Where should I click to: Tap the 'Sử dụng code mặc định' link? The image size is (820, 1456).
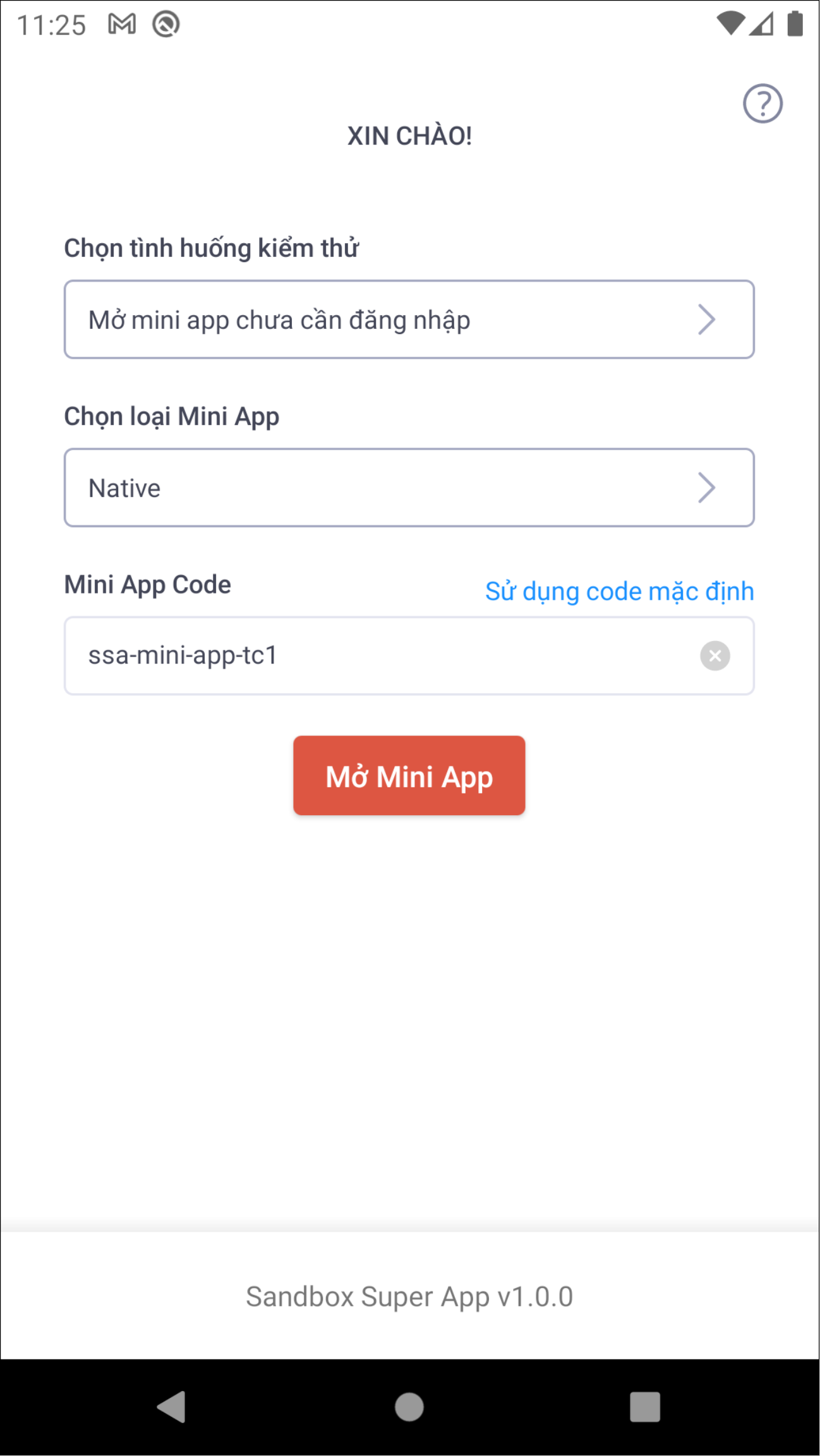(619, 592)
